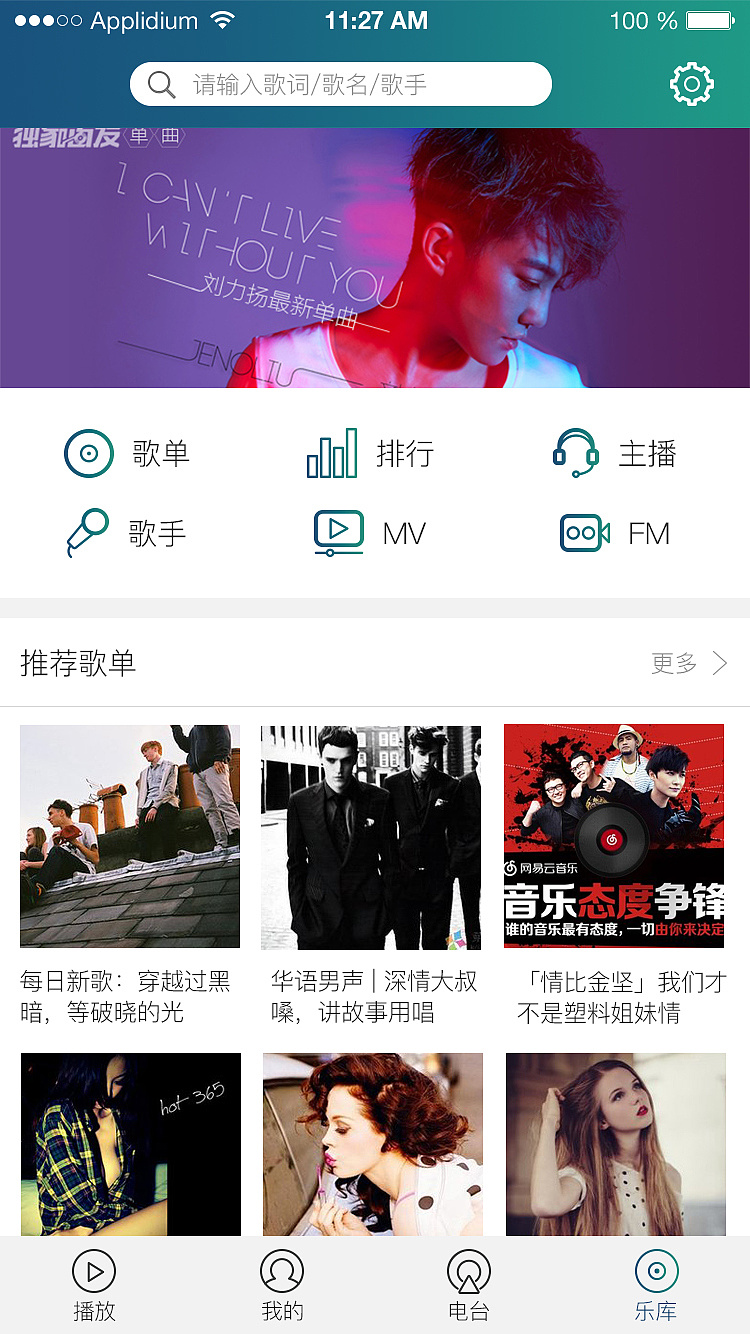
Task: Check the Wi-Fi icon in status bar
Action: pyautogui.click(x=222, y=18)
